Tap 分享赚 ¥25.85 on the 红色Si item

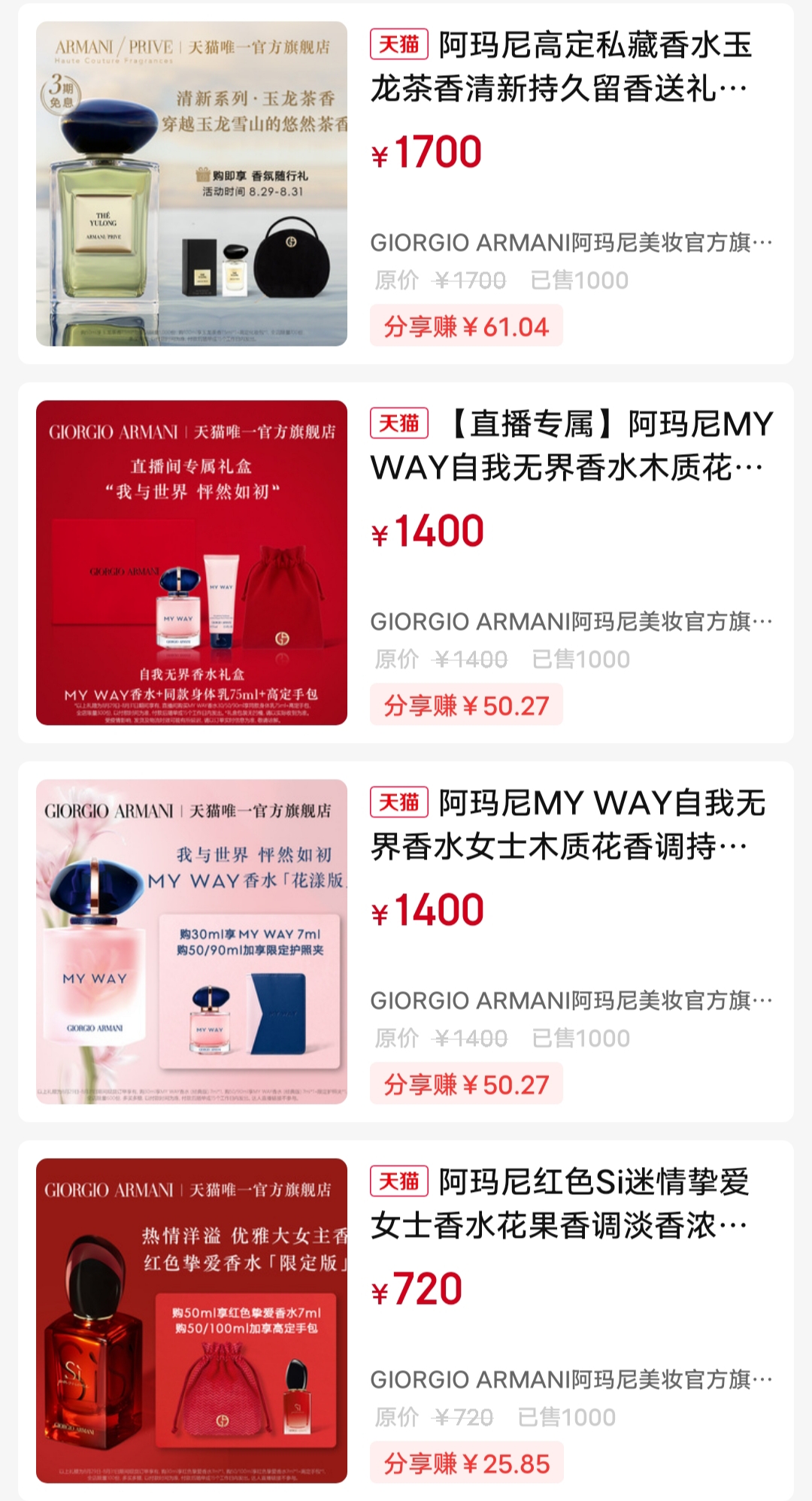point(466,1463)
